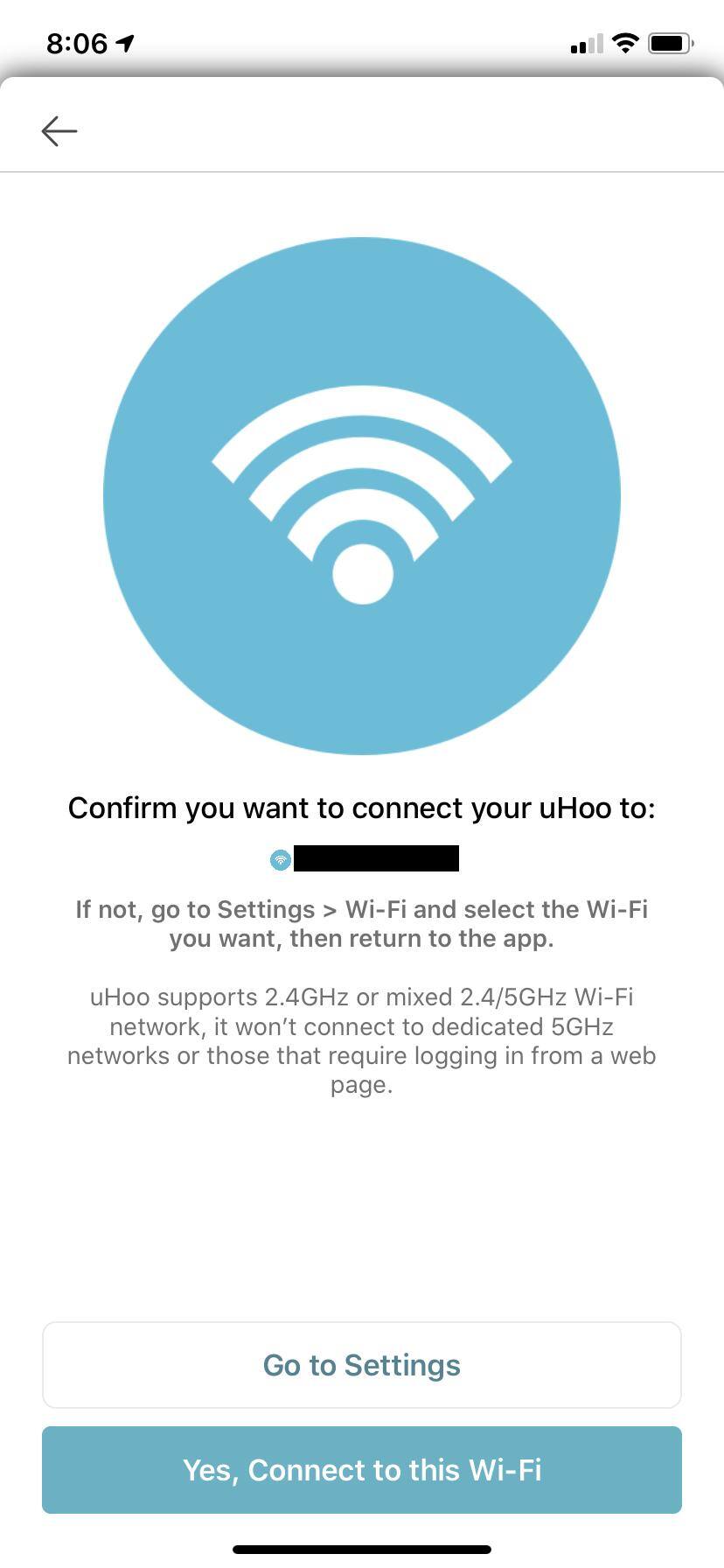Open Go to Settings
724x1568 pixels.
(x=362, y=1365)
